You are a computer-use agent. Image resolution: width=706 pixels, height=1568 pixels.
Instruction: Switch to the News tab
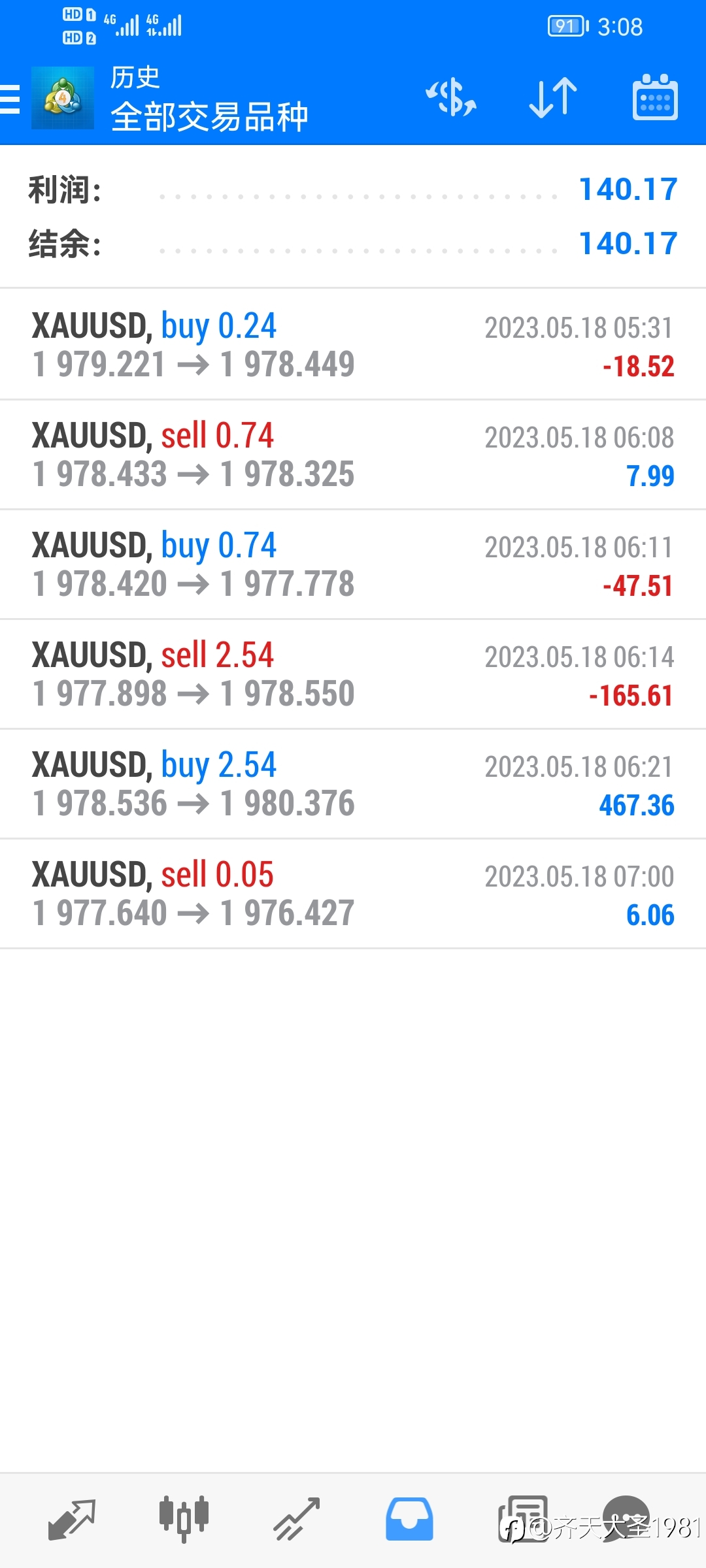[x=522, y=1519]
